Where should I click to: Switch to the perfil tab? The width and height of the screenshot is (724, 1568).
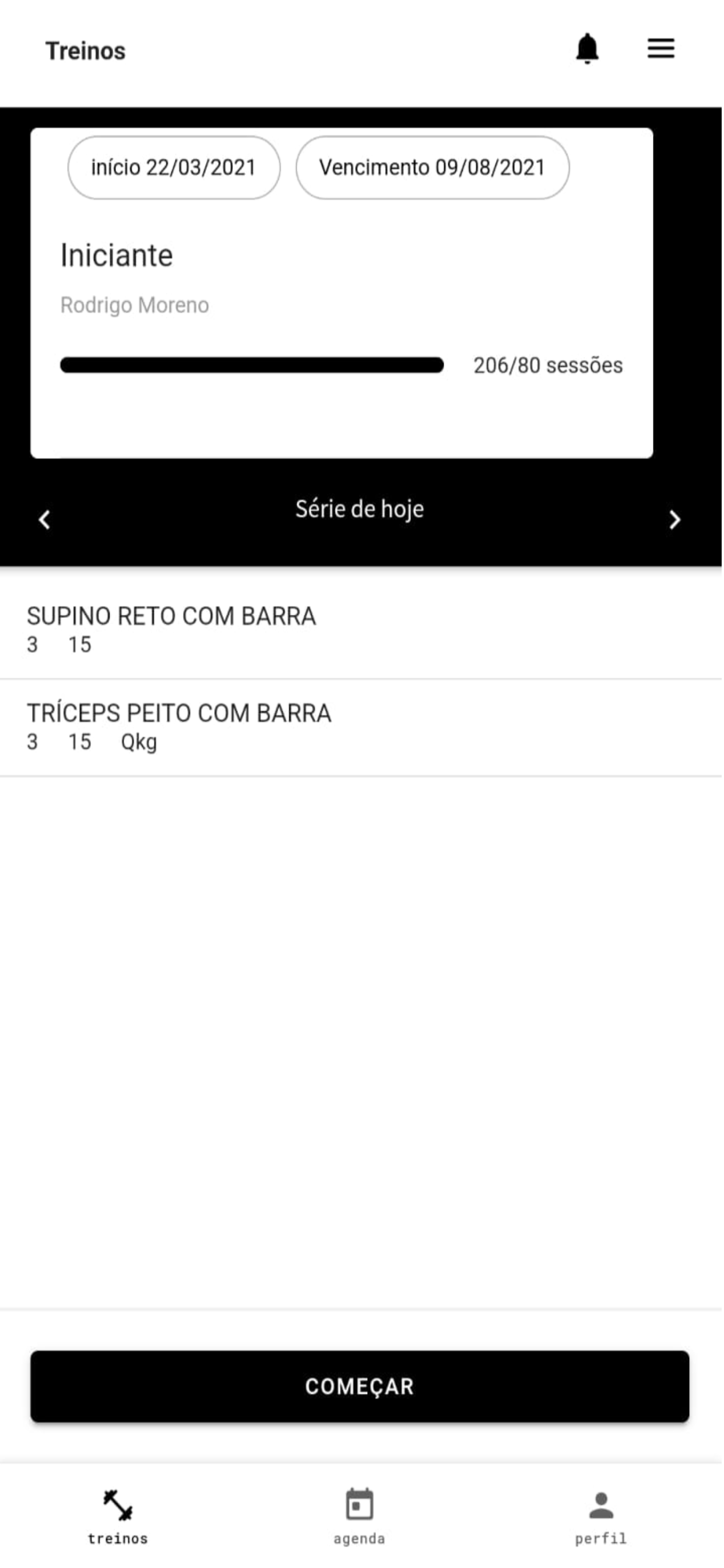click(x=600, y=1516)
